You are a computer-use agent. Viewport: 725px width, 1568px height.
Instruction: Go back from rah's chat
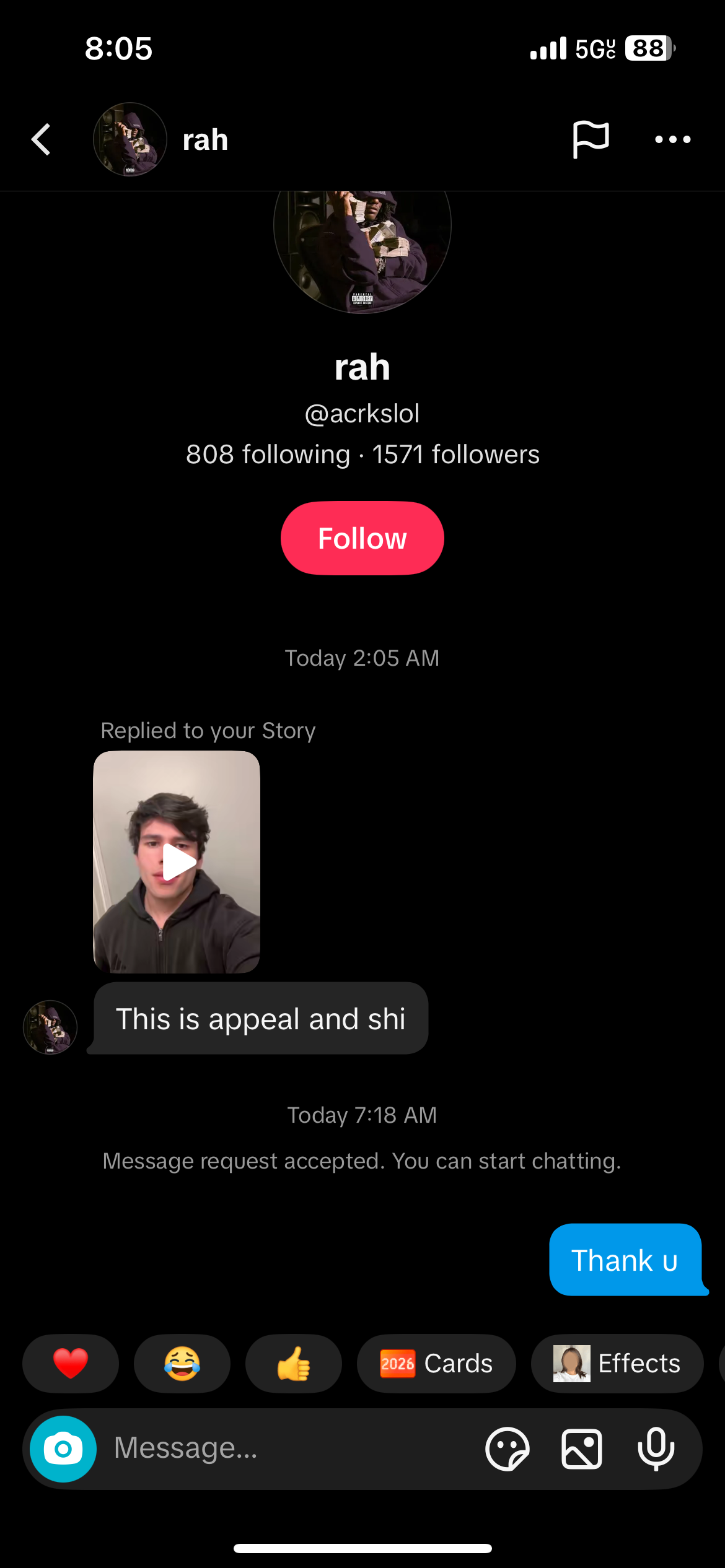pos(41,139)
